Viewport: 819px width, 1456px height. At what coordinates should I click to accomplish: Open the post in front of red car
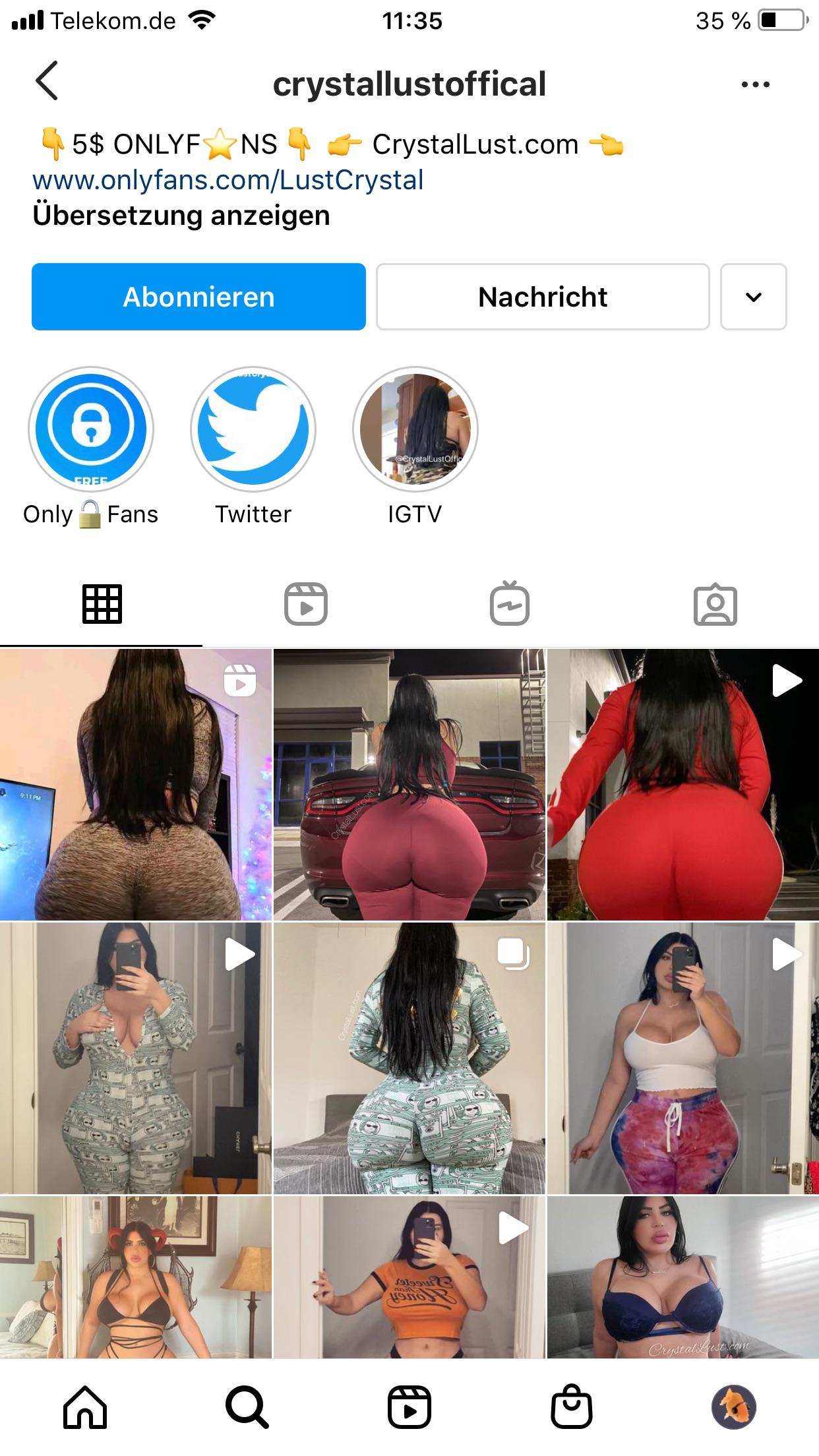point(409,785)
